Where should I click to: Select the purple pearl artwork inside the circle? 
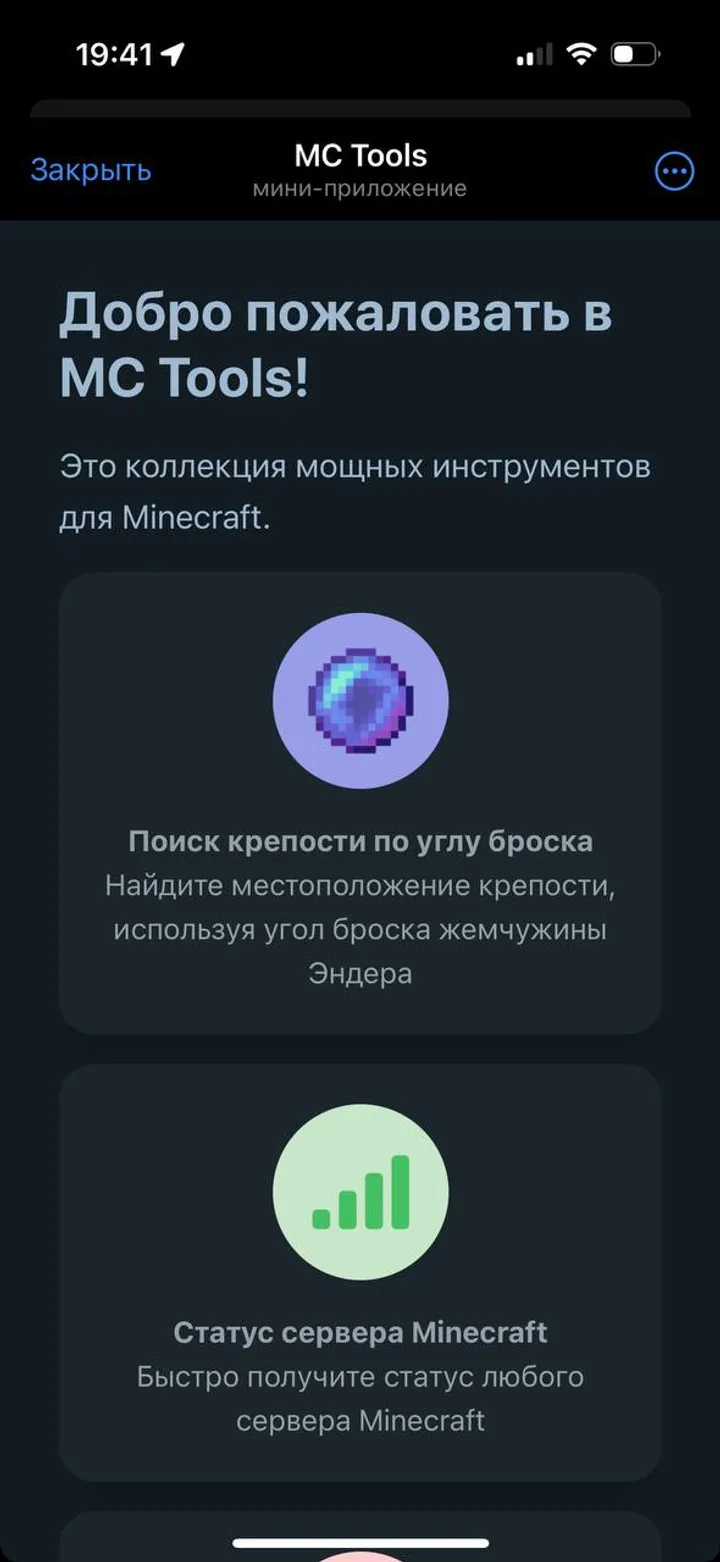(x=360, y=700)
